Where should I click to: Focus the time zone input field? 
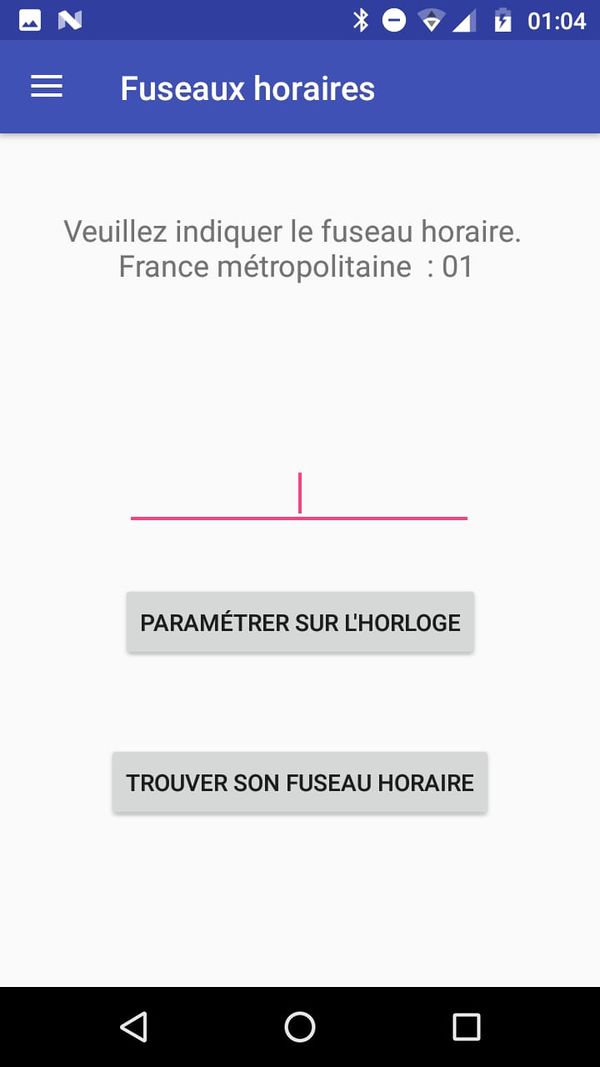(299, 495)
